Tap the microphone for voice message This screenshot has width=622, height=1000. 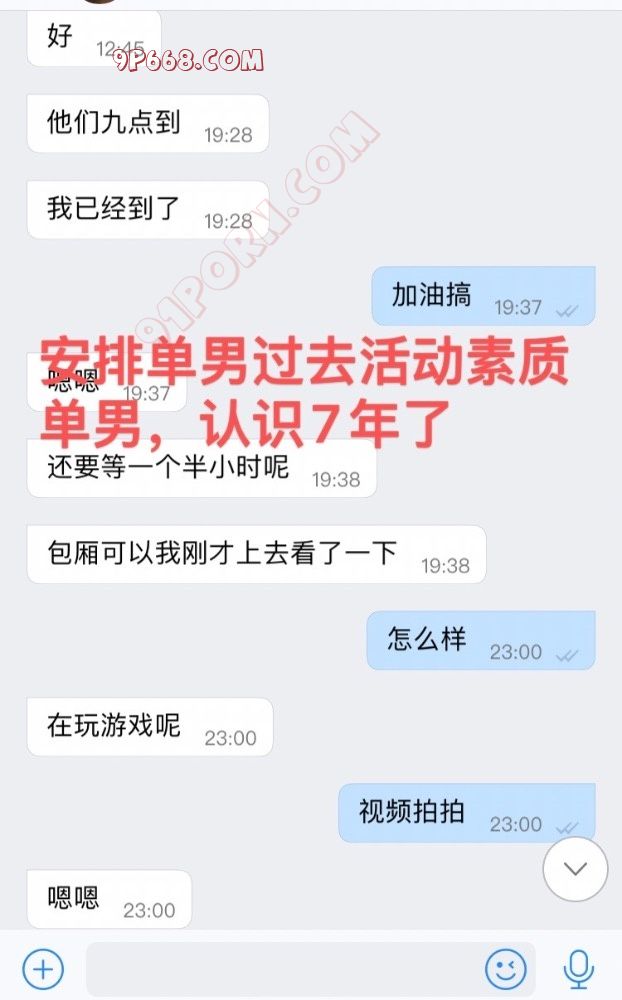pos(578,968)
